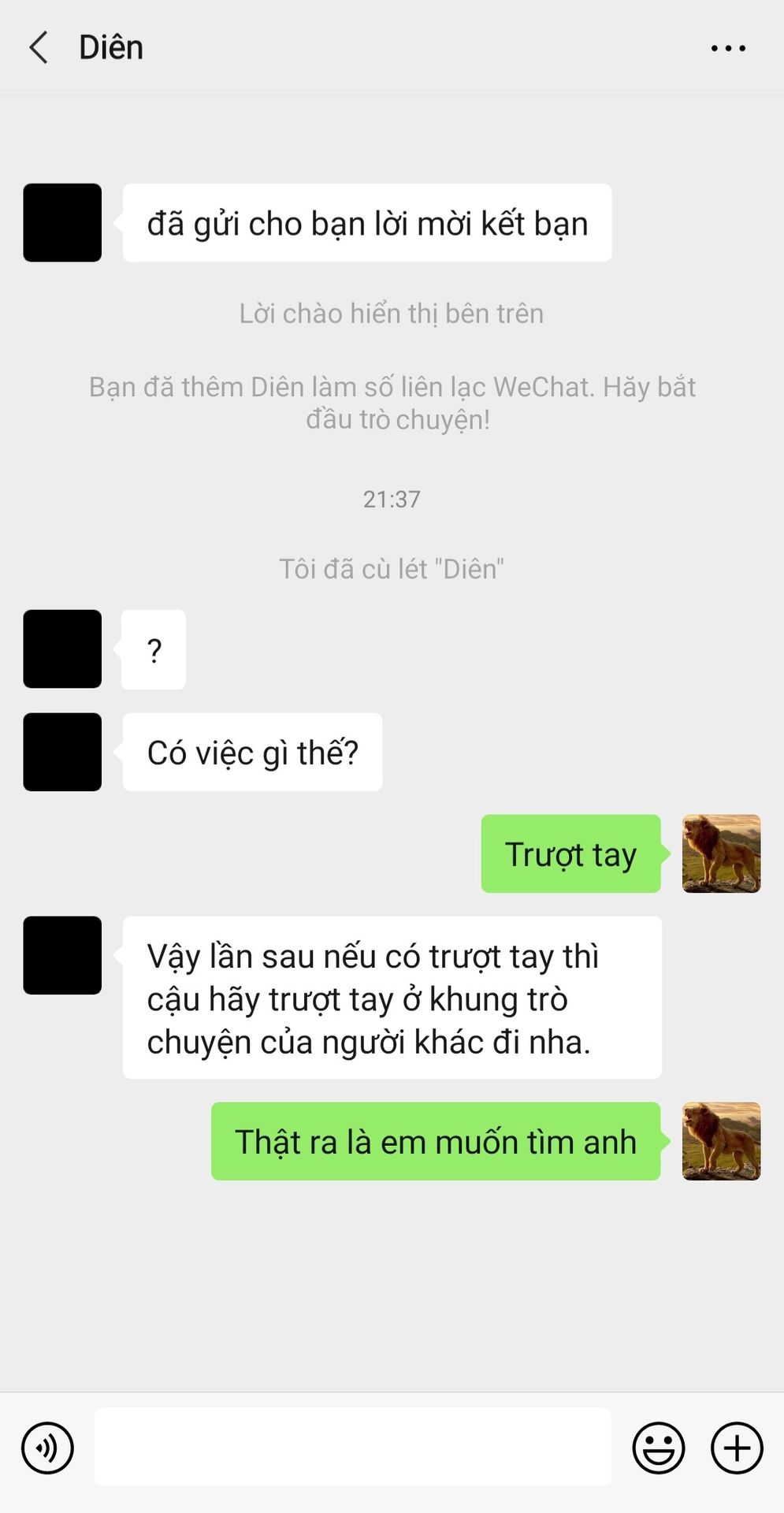Focus the message text field
The height and width of the screenshot is (1513, 784).
[x=352, y=1447]
